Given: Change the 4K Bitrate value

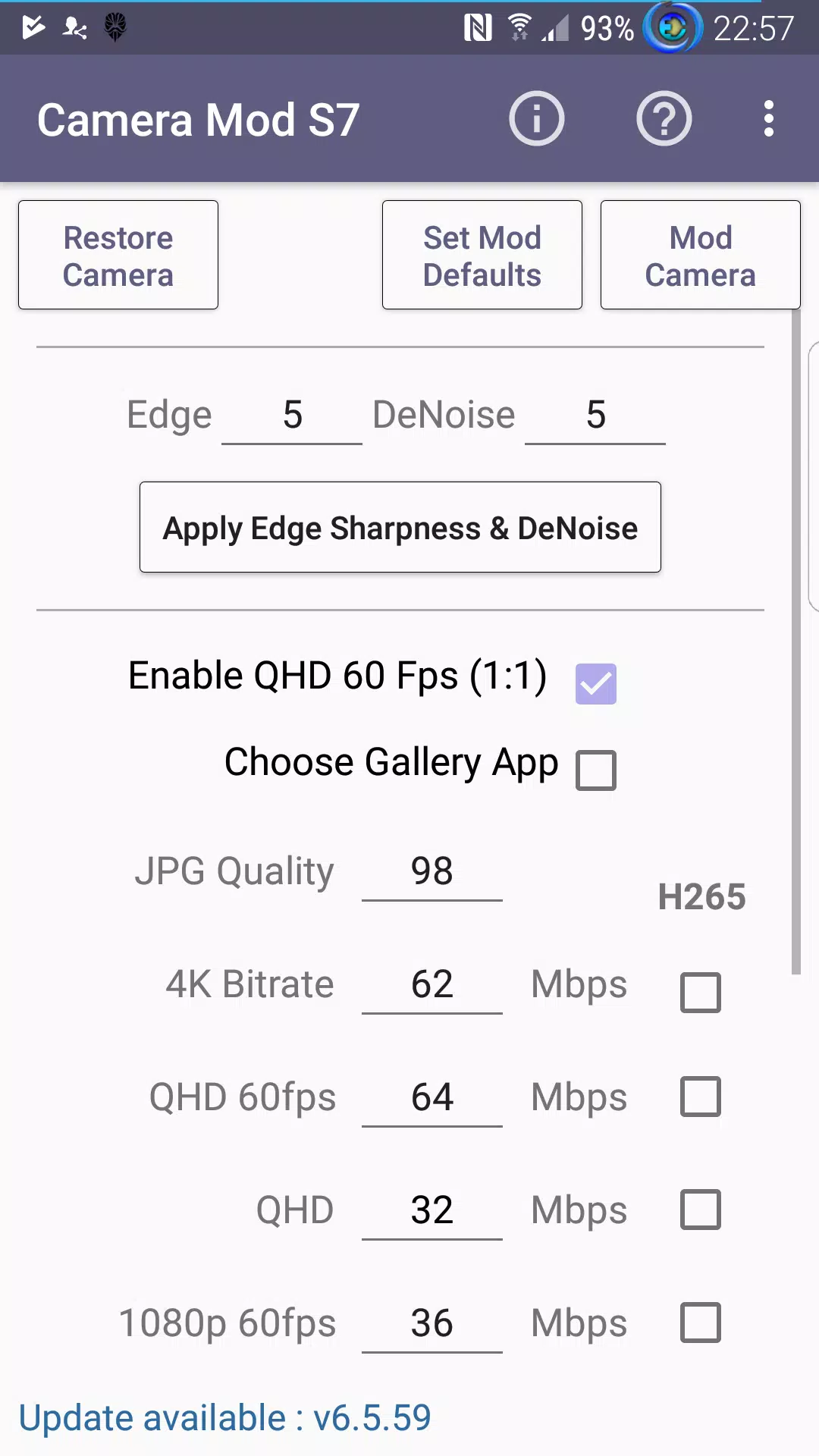Looking at the screenshot, I should point(432,985).
